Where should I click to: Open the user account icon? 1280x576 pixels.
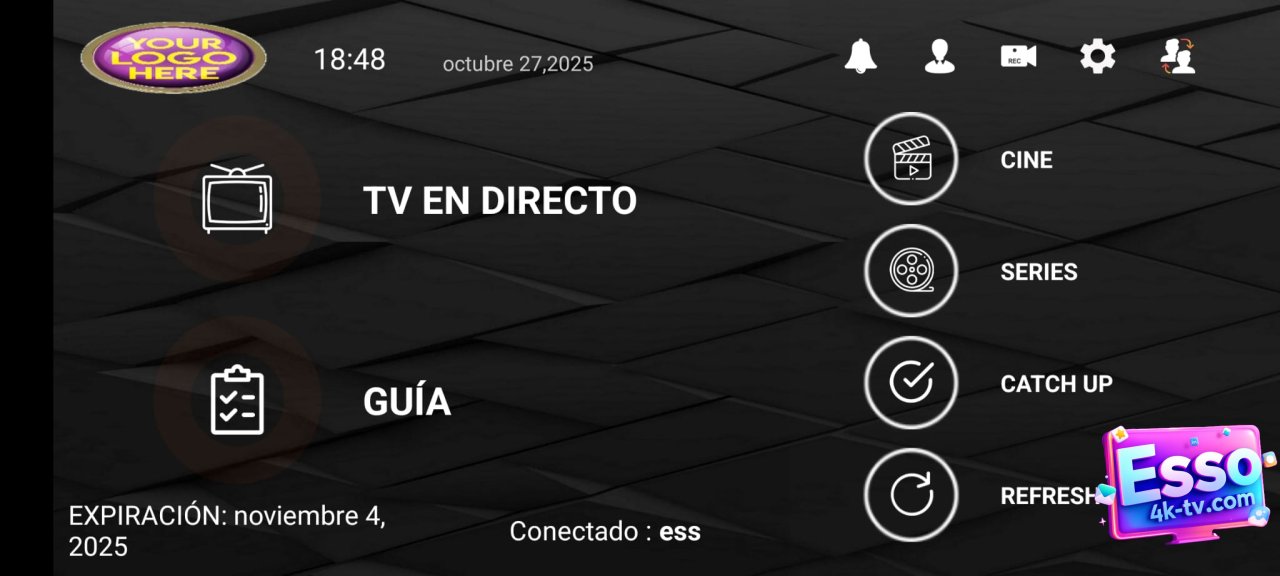pyautogui.click(x=939, y=56)
